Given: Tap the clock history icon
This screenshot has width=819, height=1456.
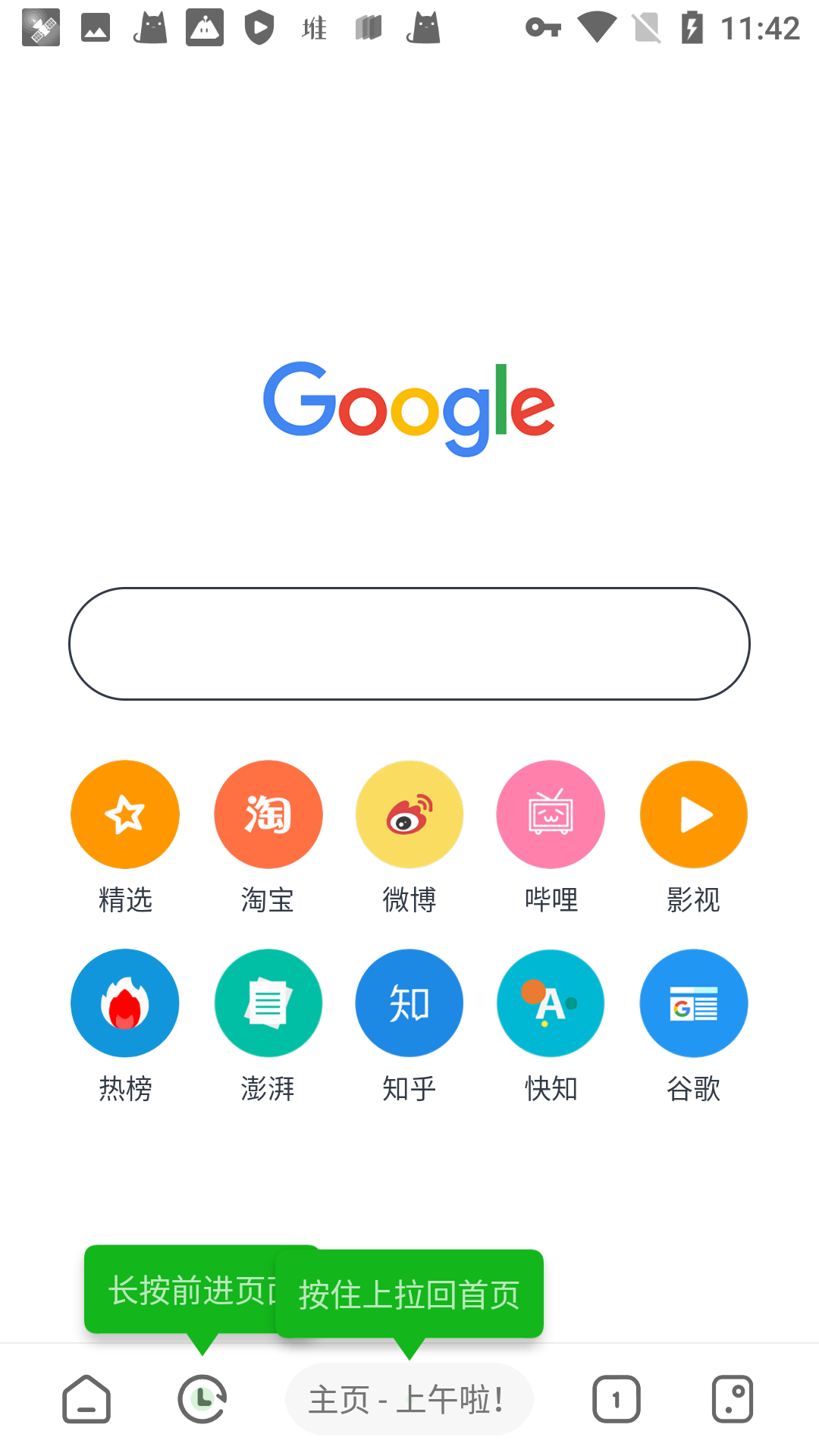Looking at the screenshot, I should [202, 1399].
